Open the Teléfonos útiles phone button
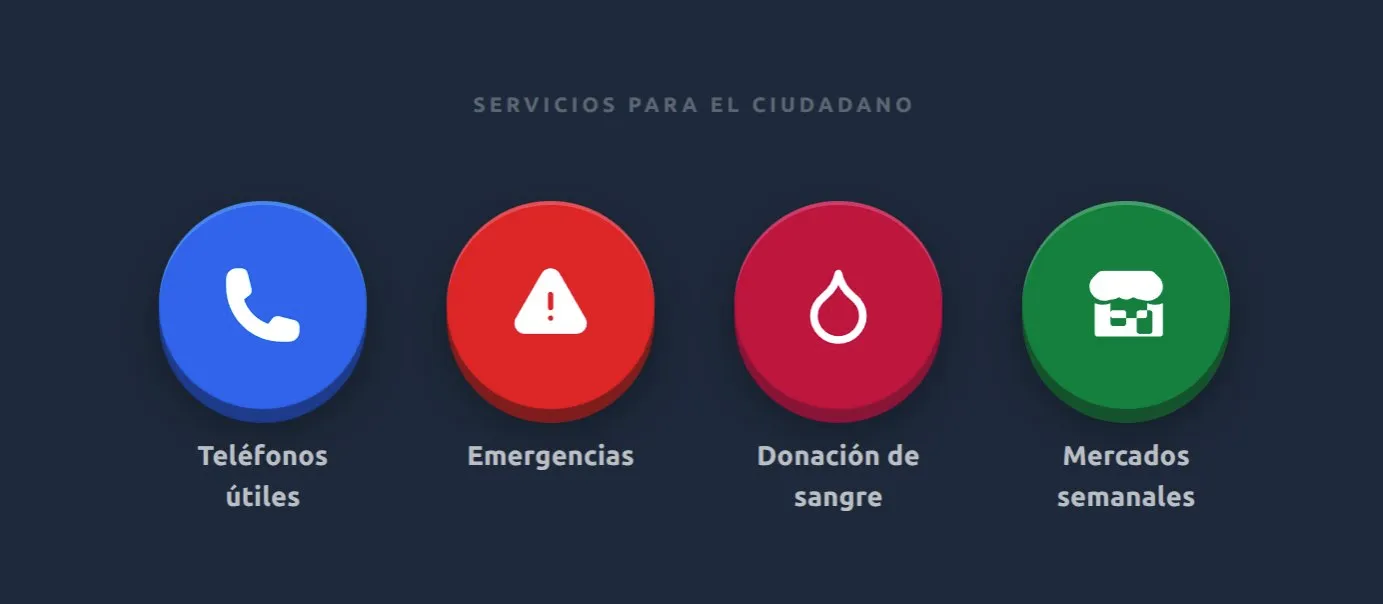This screenshot has width=1383, height=604. point(263,305)
